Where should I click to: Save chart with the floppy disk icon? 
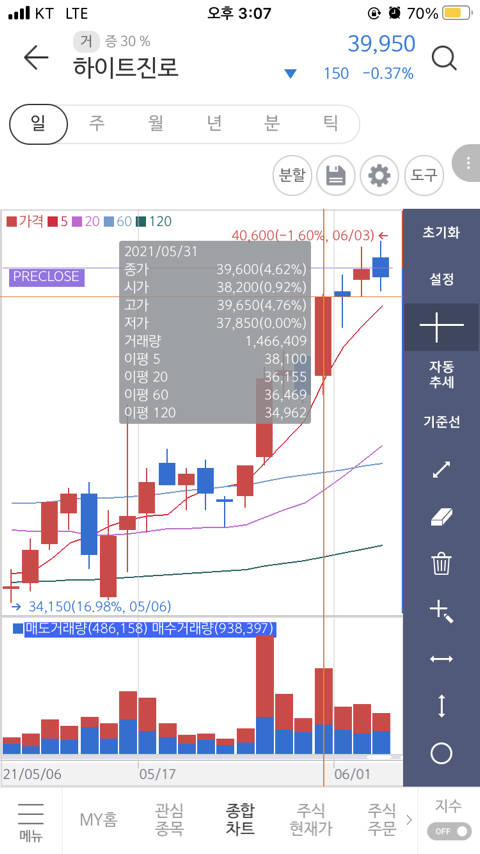pyautogui.click(x=336, y=175)
